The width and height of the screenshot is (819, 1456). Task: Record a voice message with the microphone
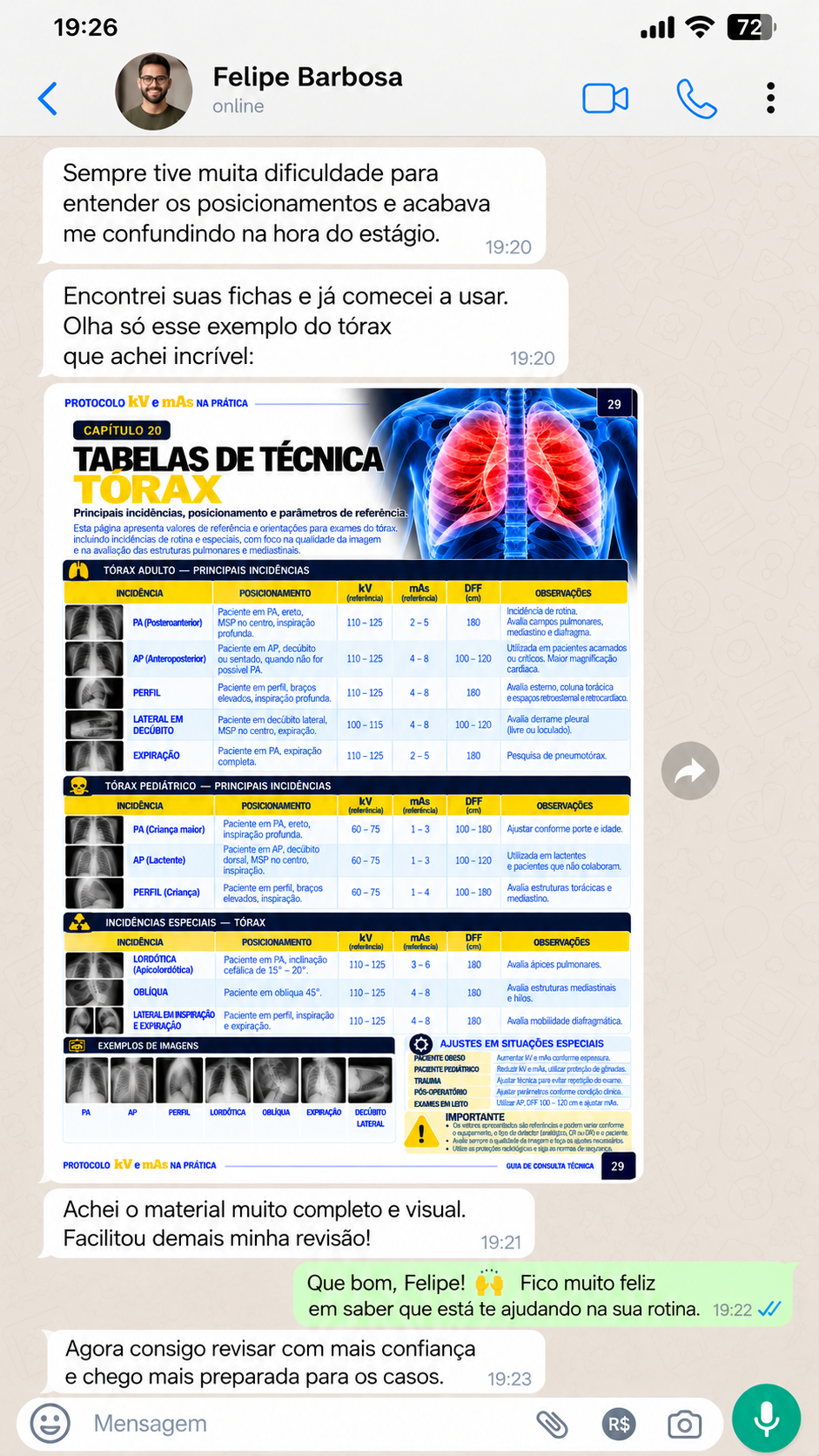(766, 1419)
